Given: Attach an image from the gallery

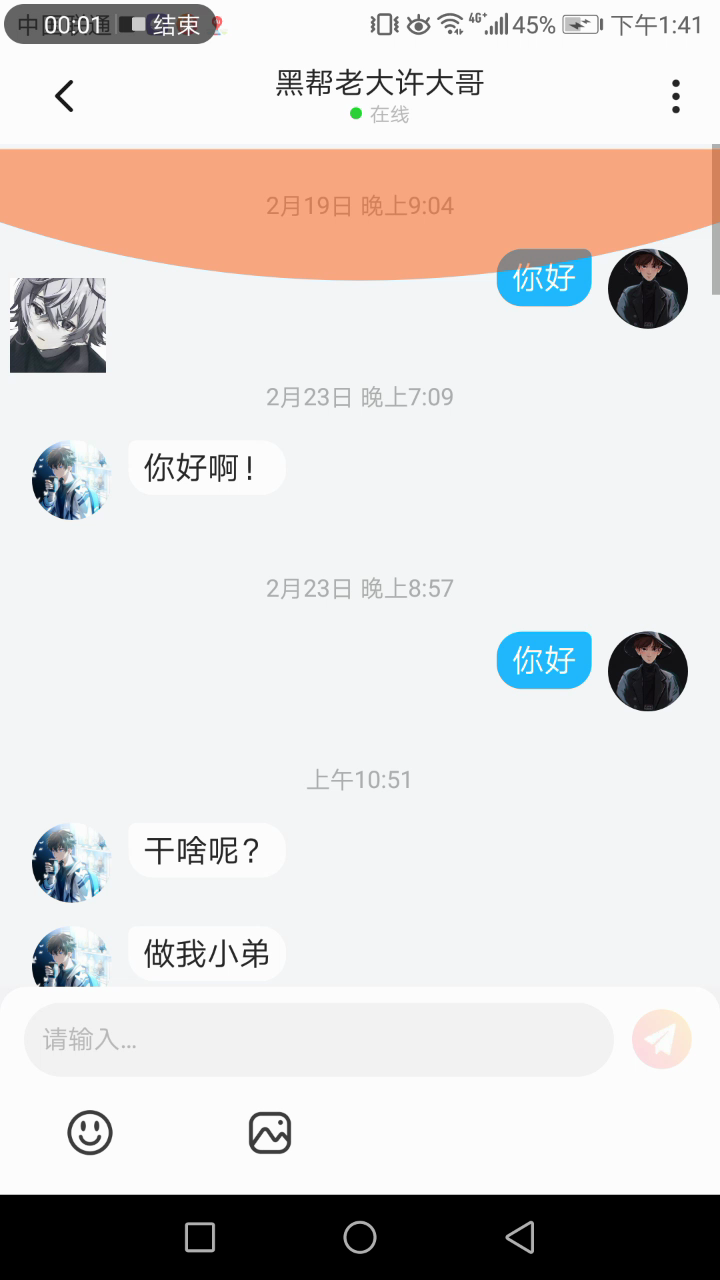Looking at the screenshot, I should [x=270, y=1133].
